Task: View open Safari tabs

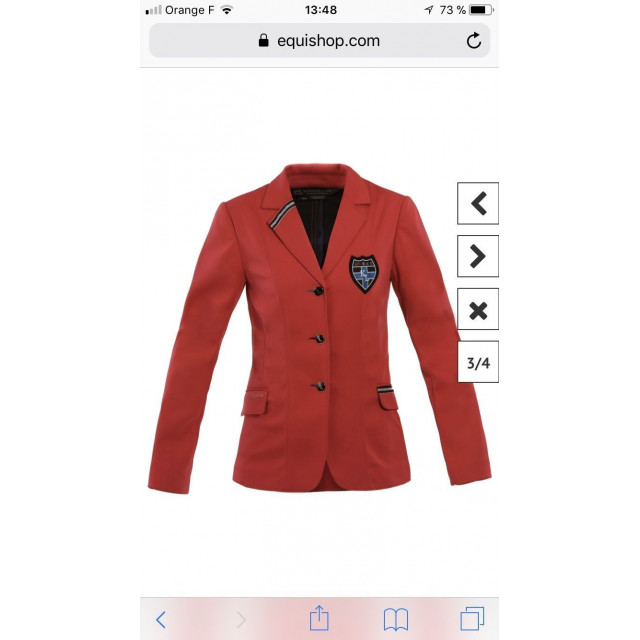Action: 472,619
